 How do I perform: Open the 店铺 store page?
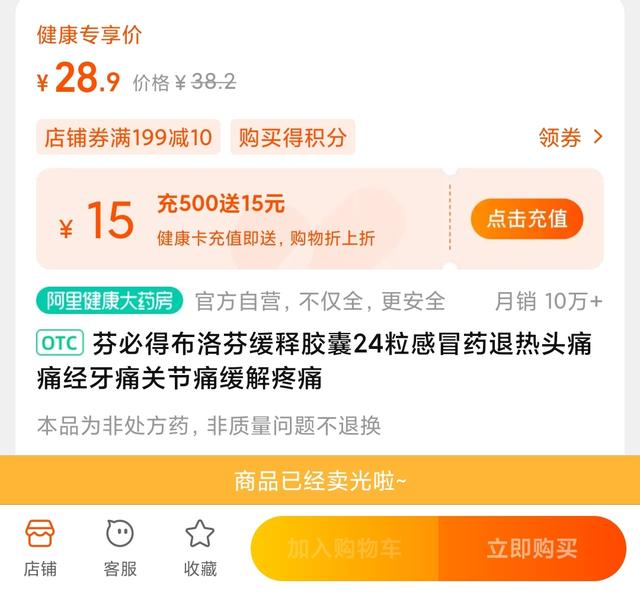pyautogui.click(x=40, y=548)
